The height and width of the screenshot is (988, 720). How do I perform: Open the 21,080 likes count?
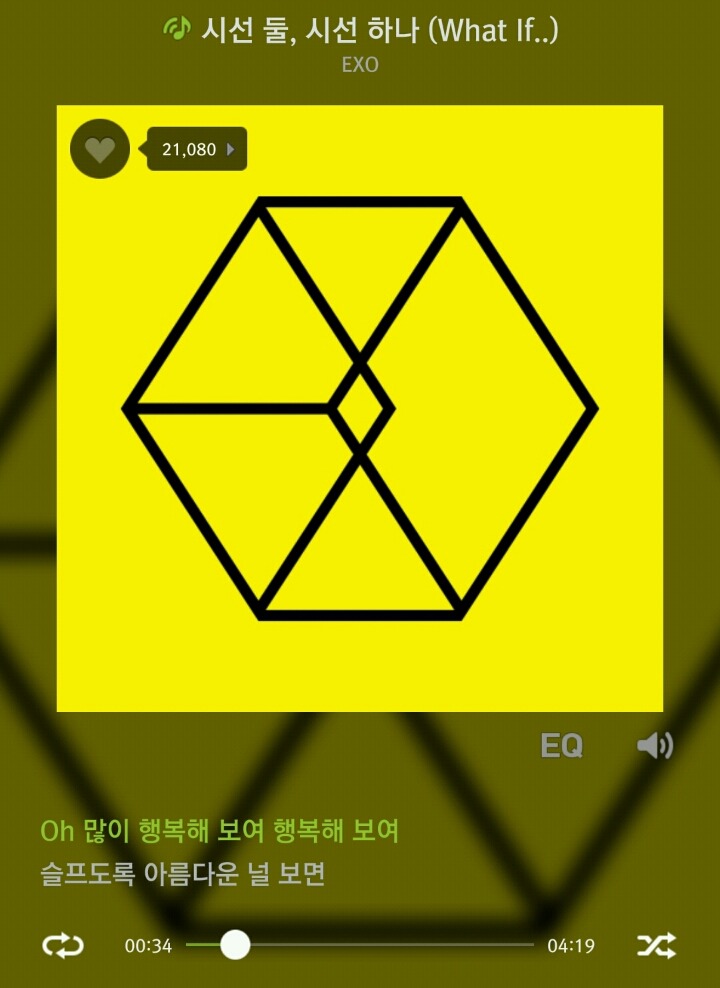coord(197,150)
